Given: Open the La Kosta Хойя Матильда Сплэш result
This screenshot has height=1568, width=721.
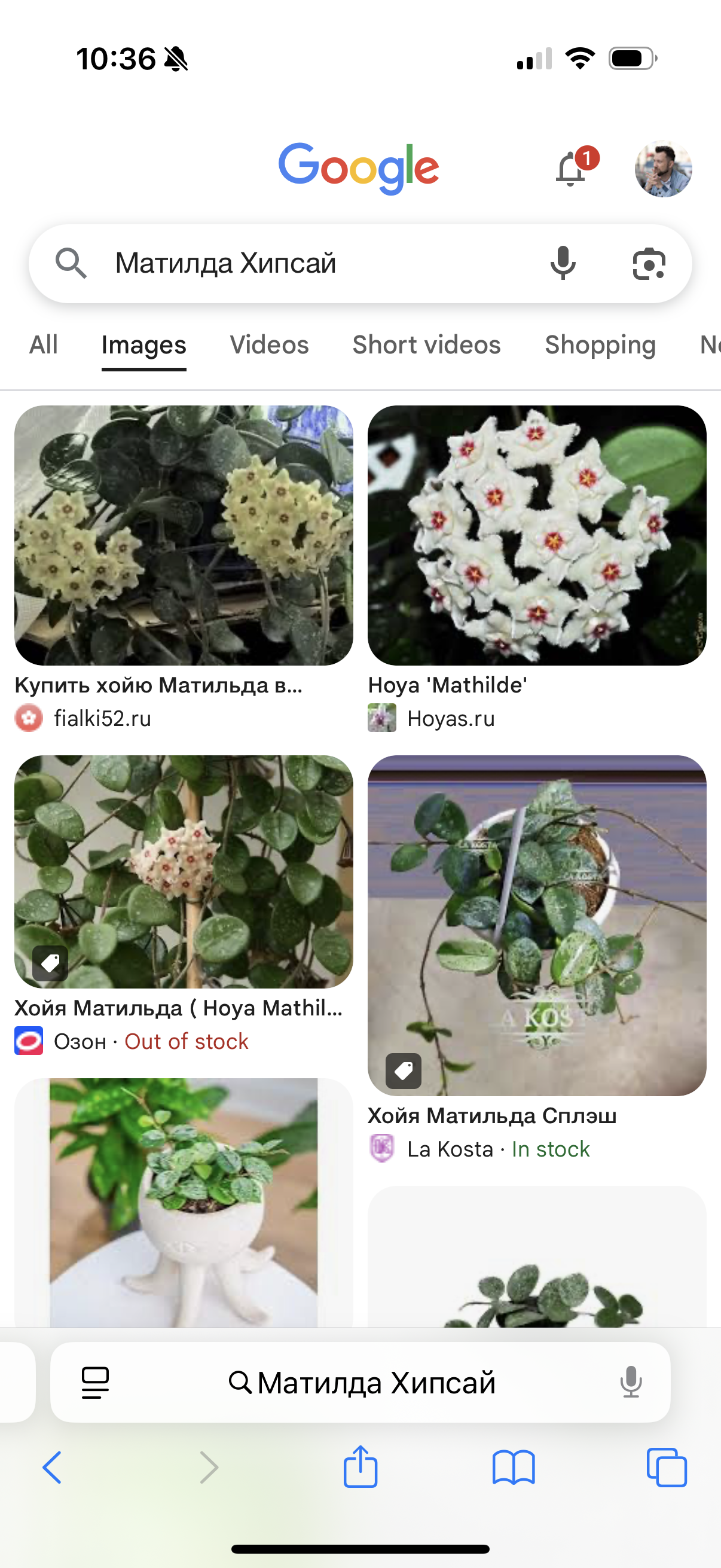Looking at the screenshot, I should pyautogui.click(x=537, y=925).
